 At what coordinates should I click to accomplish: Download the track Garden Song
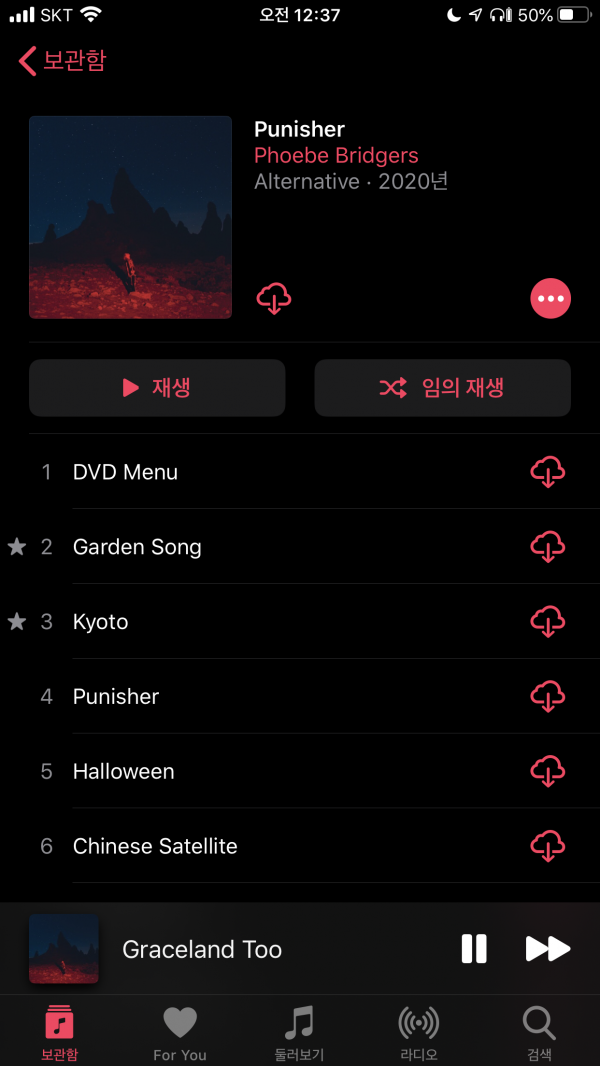pos(547,547)
